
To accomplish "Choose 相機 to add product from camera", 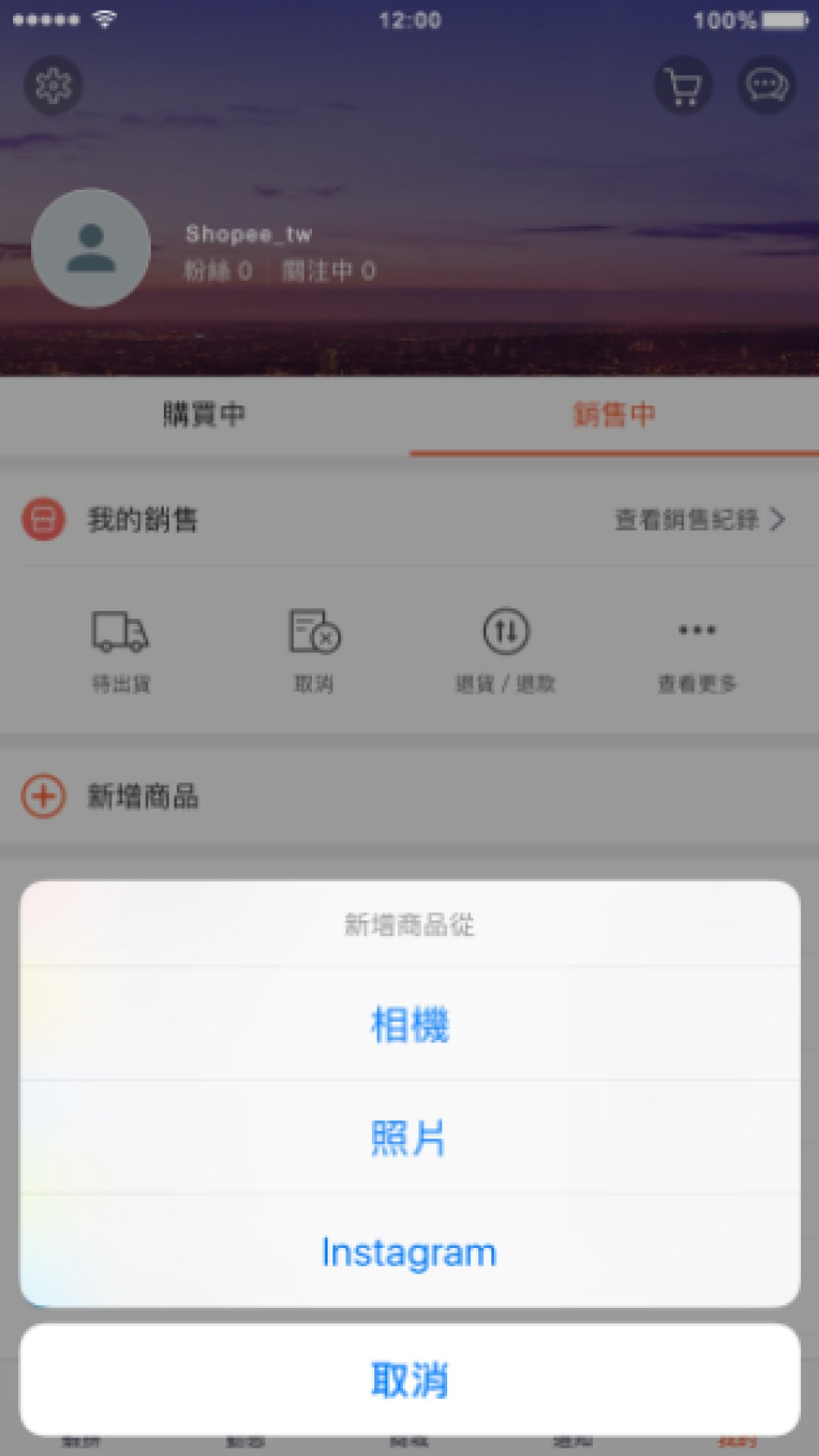I will (409, 1024).
